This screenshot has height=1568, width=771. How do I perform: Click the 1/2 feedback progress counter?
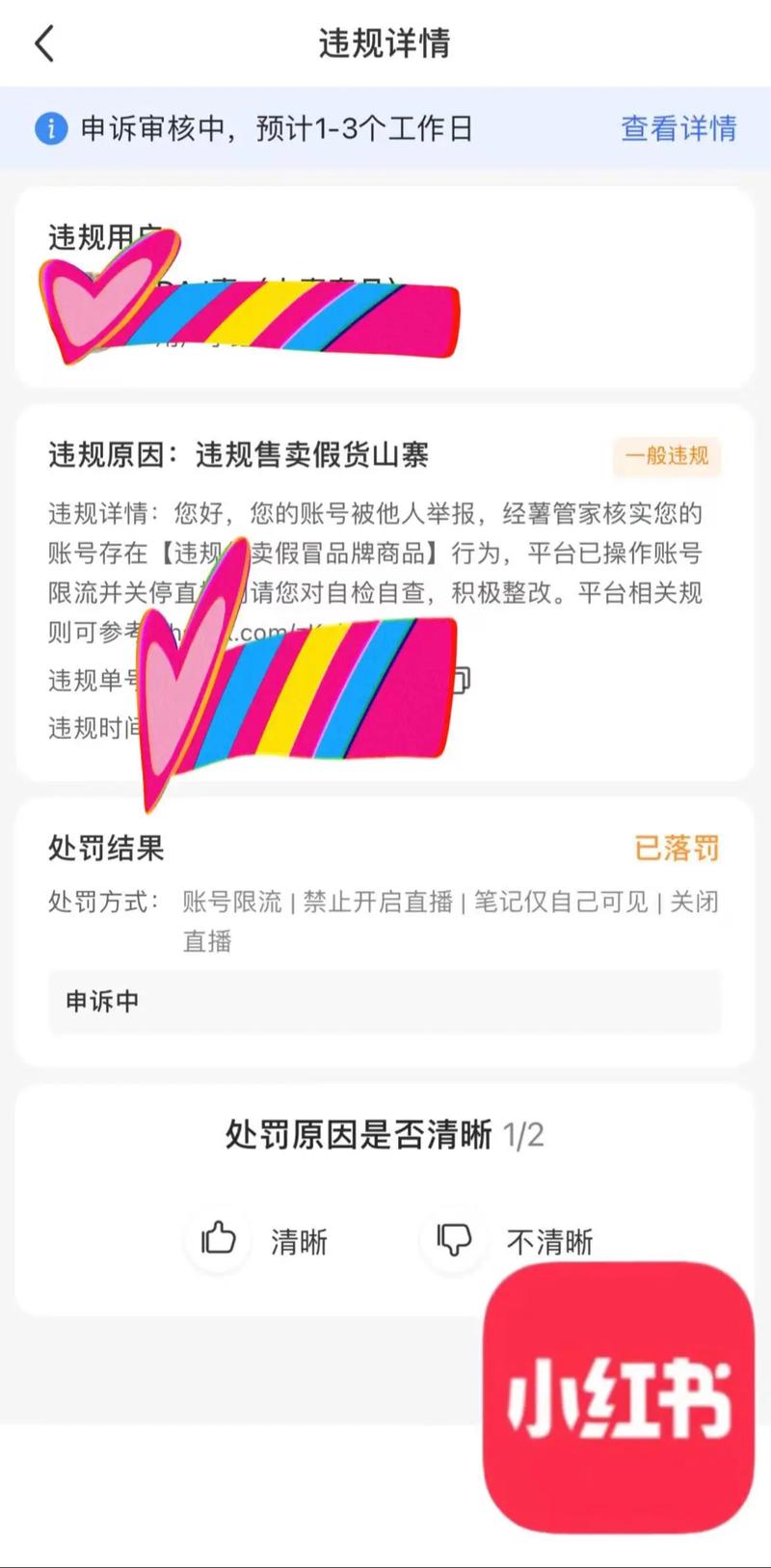(524, 1136)
